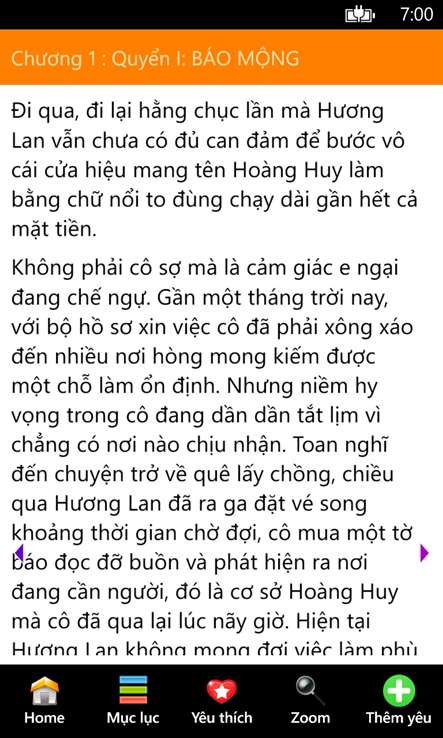Screen dimensions: 443x738
Task: Open the Yêu thích favorites list
Action: pyautogui.click(x=222, y=700)
